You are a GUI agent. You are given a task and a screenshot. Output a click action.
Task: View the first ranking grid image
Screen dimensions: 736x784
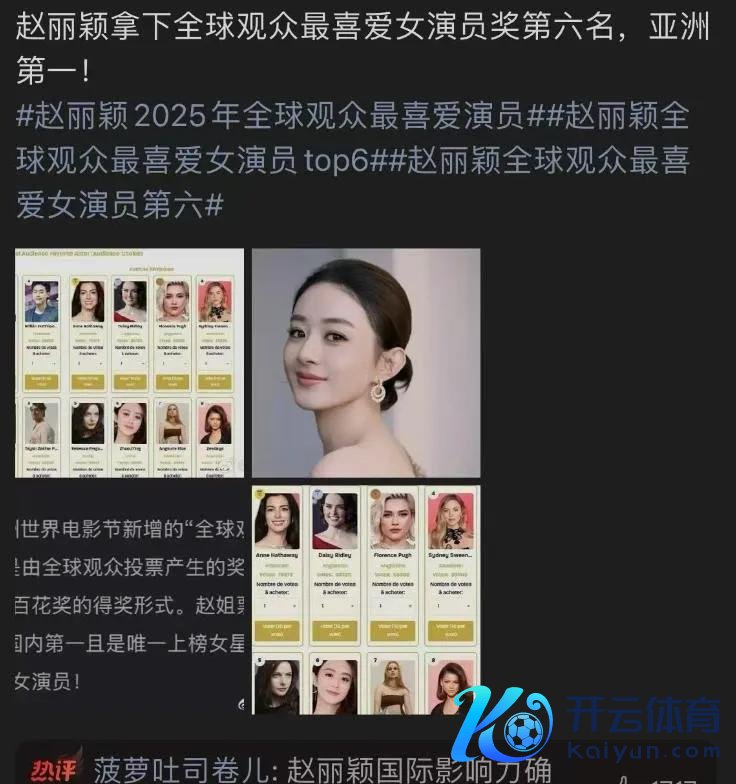pos(129,362)
